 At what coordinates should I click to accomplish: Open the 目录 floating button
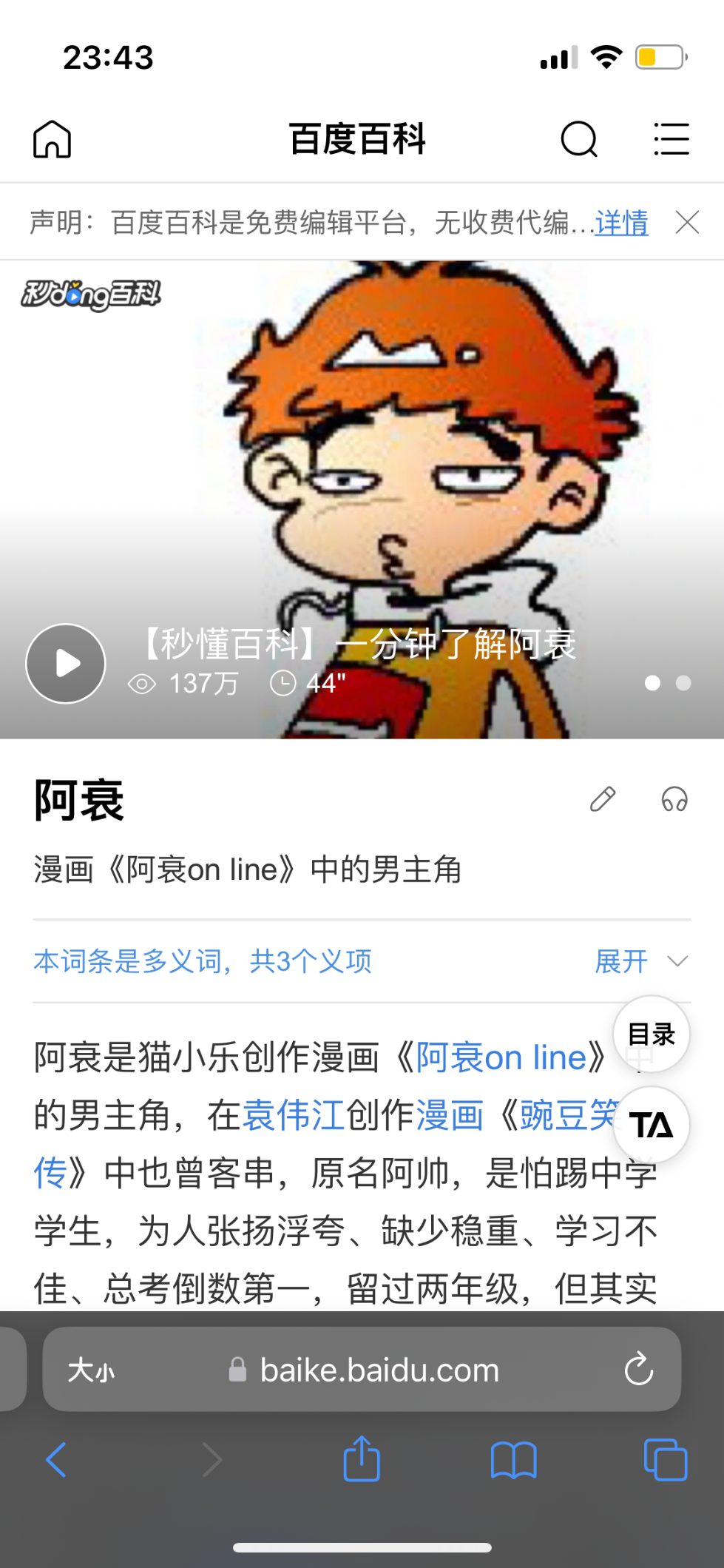coord(652,1034)
